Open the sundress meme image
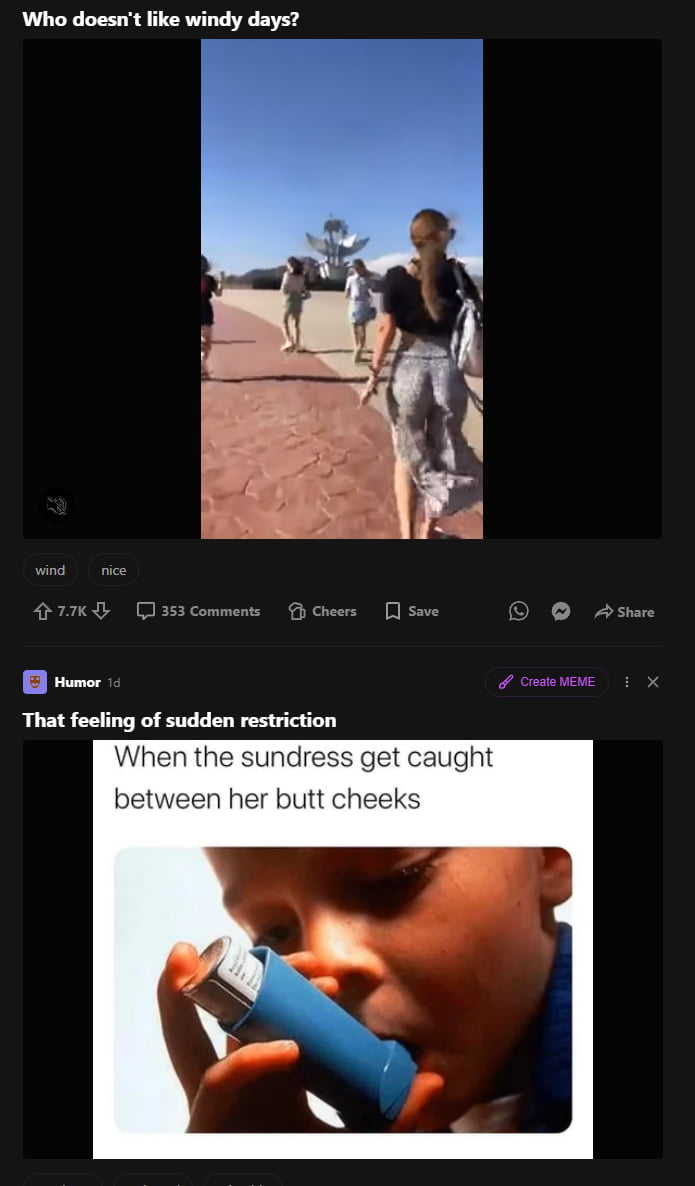The height and width of the screenshot is (1186, 695). point(342,948)
